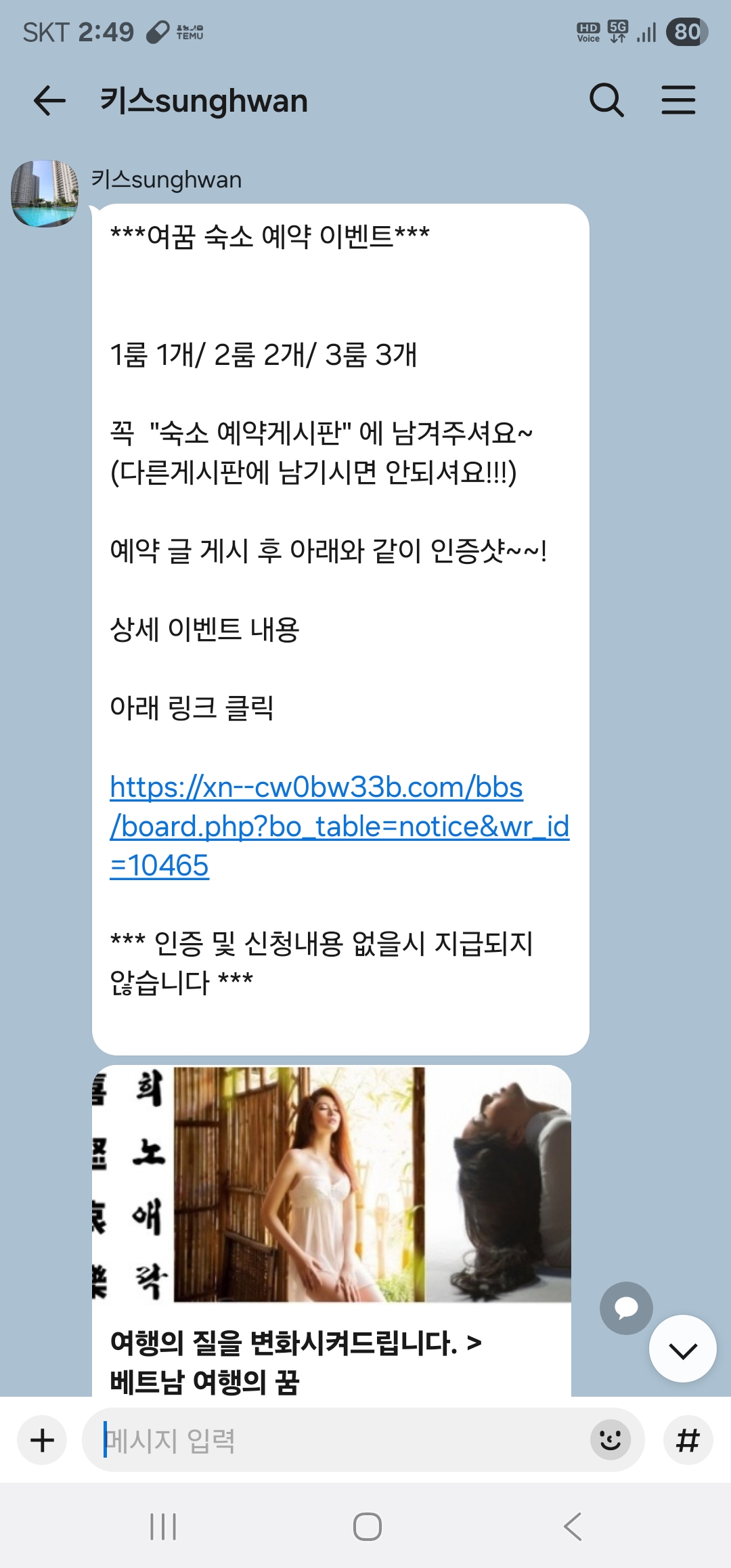Open the plus attachment menu
Screen dimensions: 731x1568
[42, 1440]
